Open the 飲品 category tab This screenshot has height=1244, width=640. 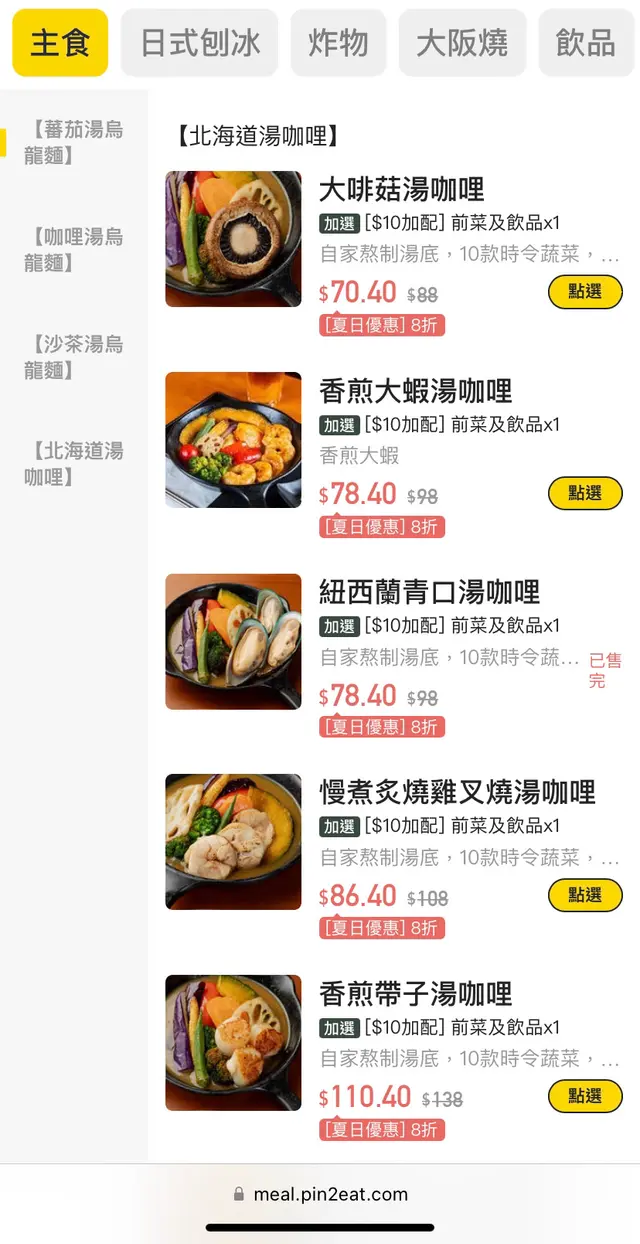coord(586,43)
